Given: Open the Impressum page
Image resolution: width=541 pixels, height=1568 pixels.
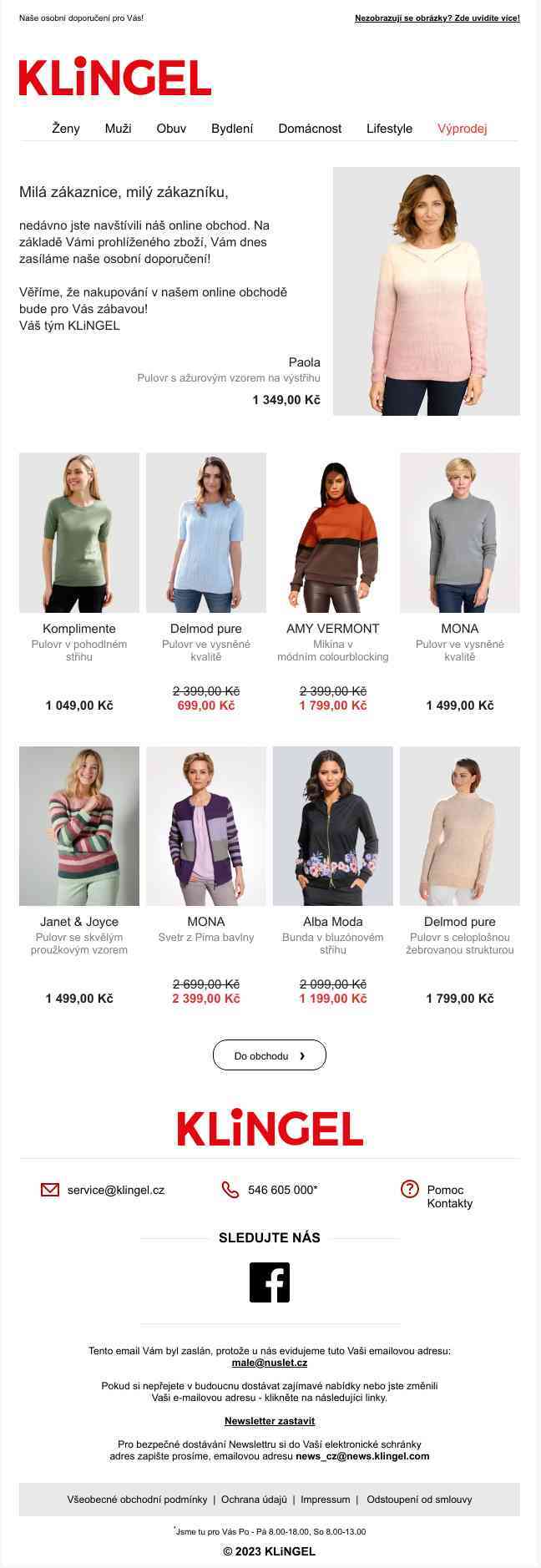Looking at the screenshot, I should click(x=325, y=1500).
